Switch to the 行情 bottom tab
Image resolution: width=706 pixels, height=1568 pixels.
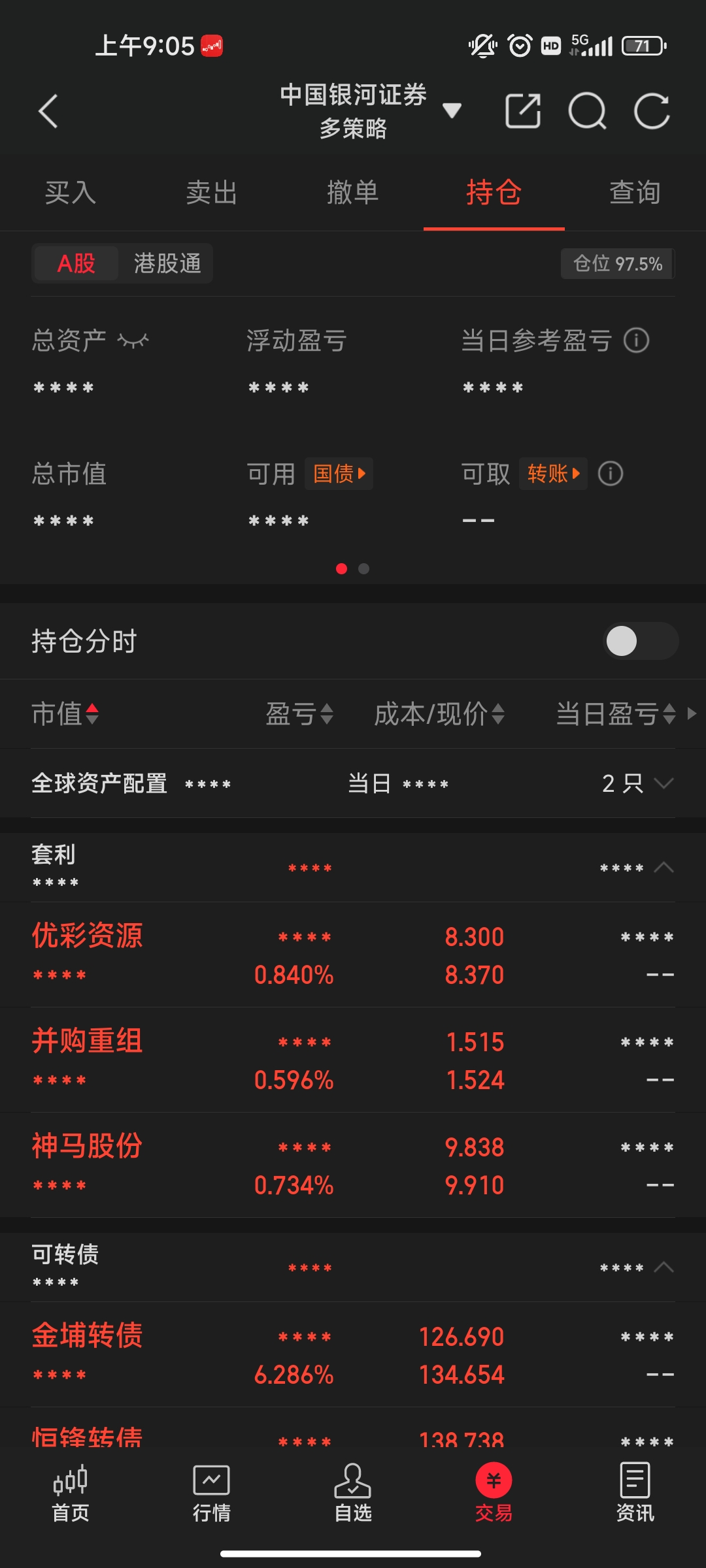(x=211, y=1492)
